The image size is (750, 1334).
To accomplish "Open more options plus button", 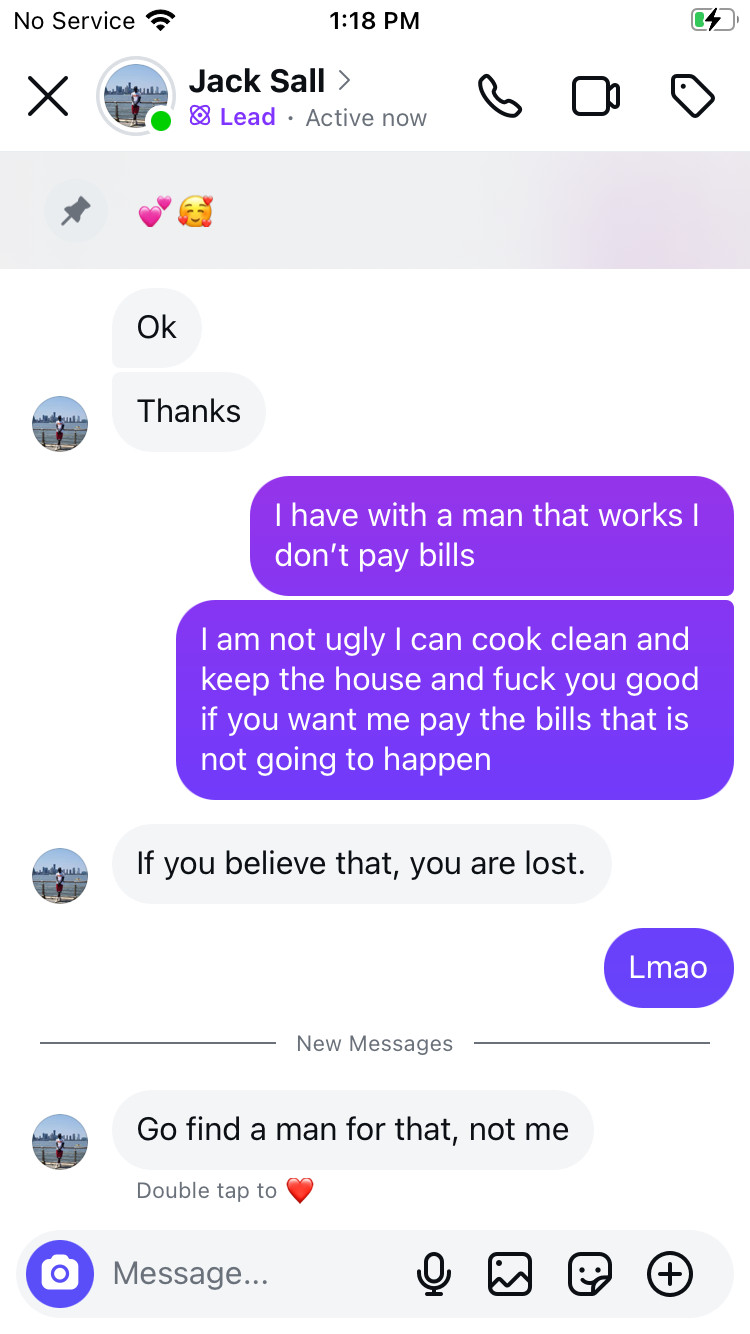I will point(669,1273).
